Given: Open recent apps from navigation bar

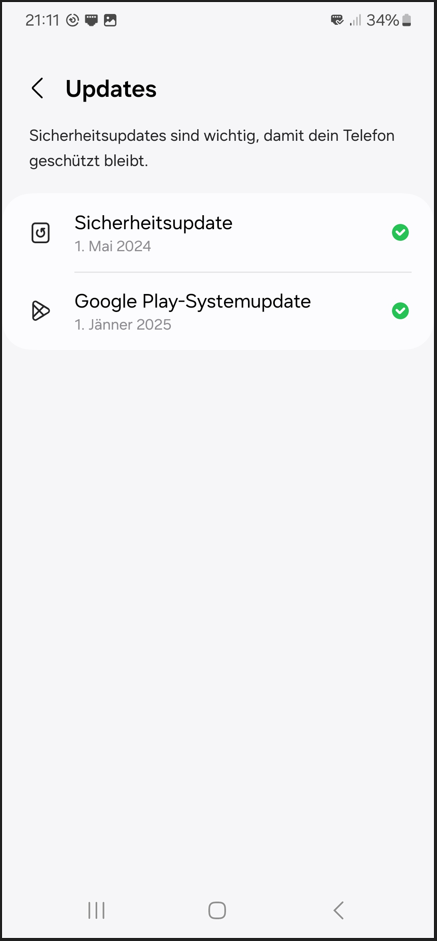Looking at the screenshot, I should 96,910.
